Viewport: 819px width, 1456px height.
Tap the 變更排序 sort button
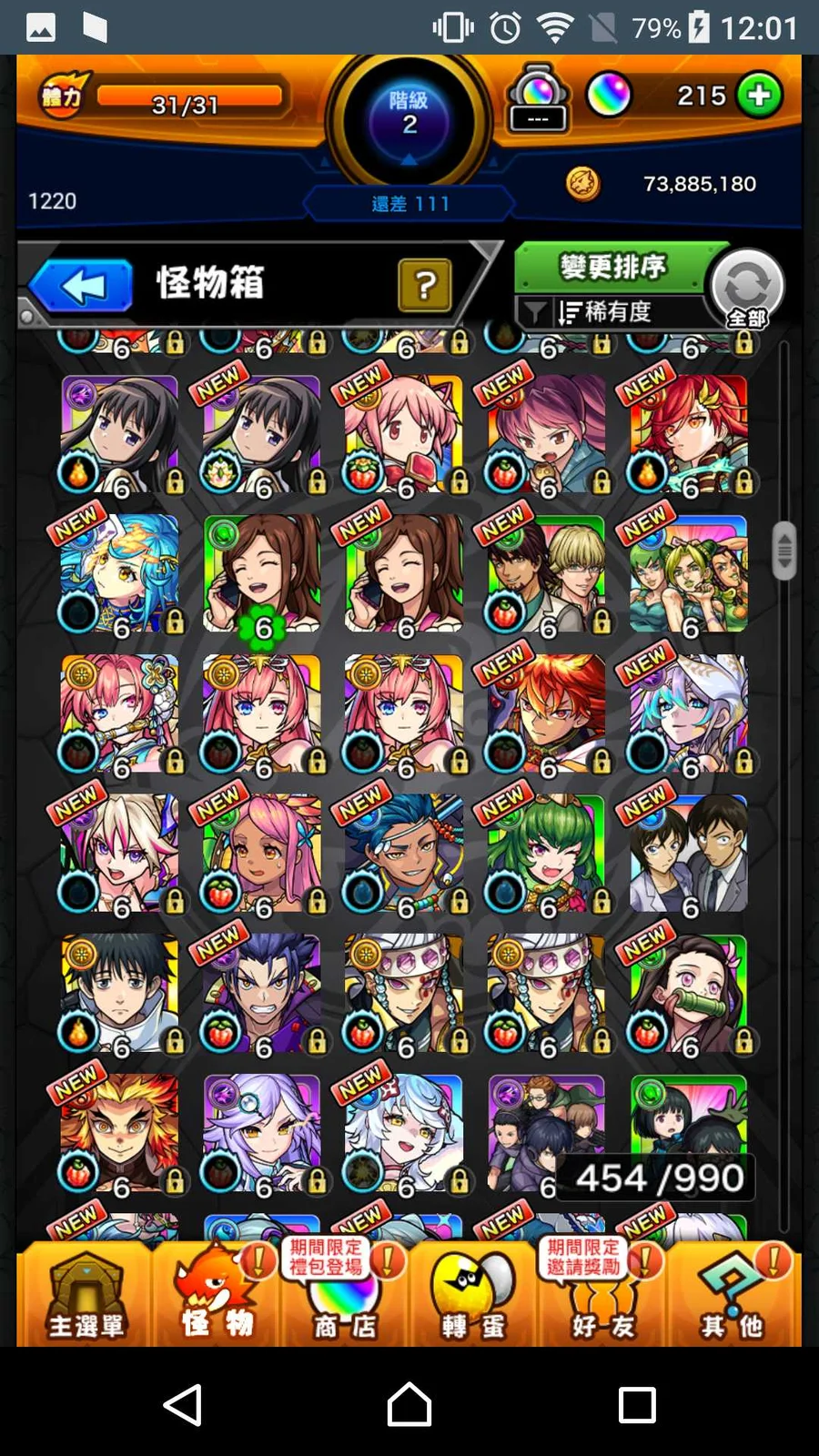click(612, 267)
